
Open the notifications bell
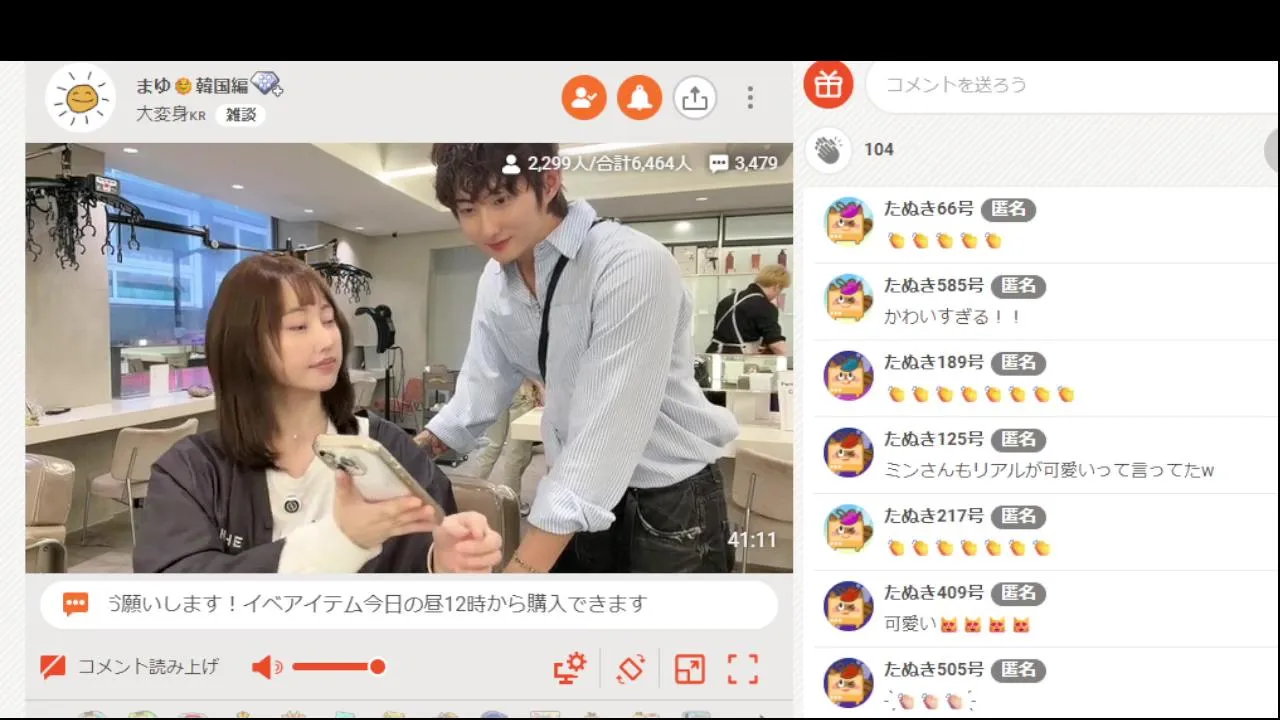(x=639, y=98)
